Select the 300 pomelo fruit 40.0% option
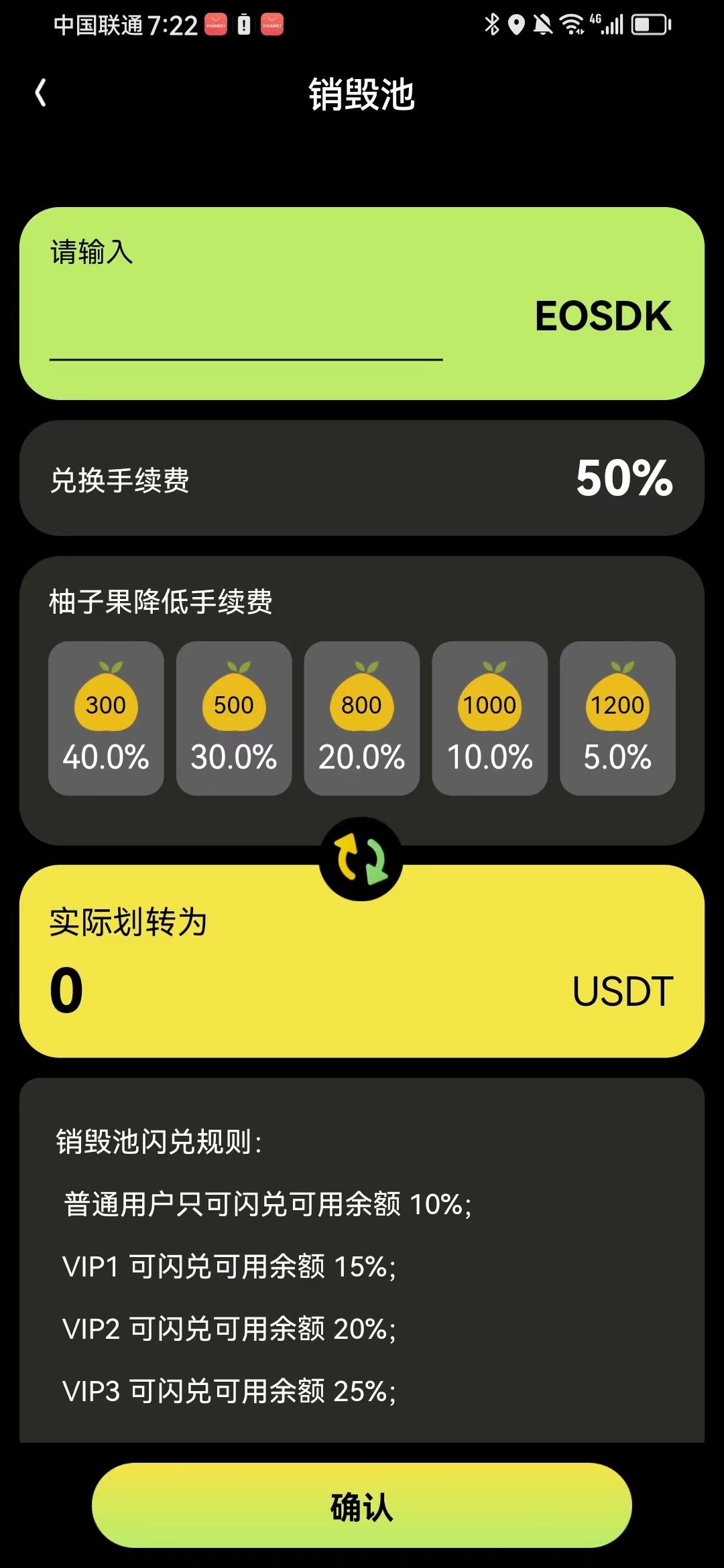Image resolution: width=724 pixels, height=1568 pixels. click(106, 718)
